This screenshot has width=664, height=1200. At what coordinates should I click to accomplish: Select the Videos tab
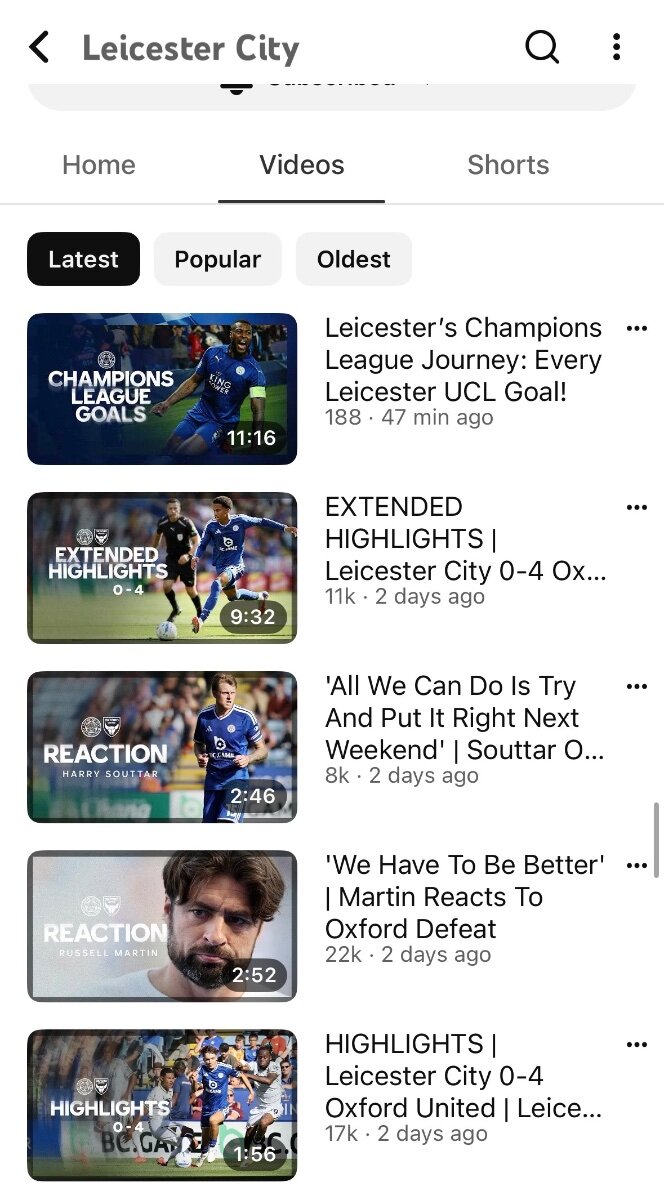pyautogui.click(x=302, y=165)
